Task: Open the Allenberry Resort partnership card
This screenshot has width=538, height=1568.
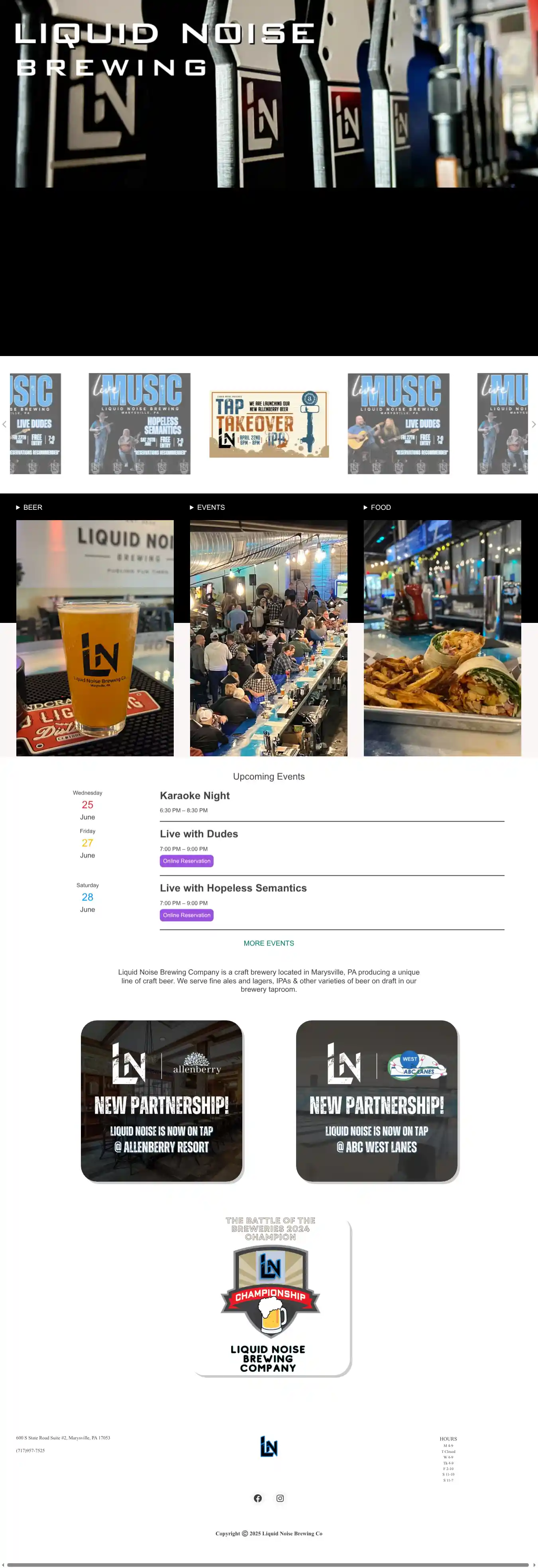Action: tap(161, 1100)
